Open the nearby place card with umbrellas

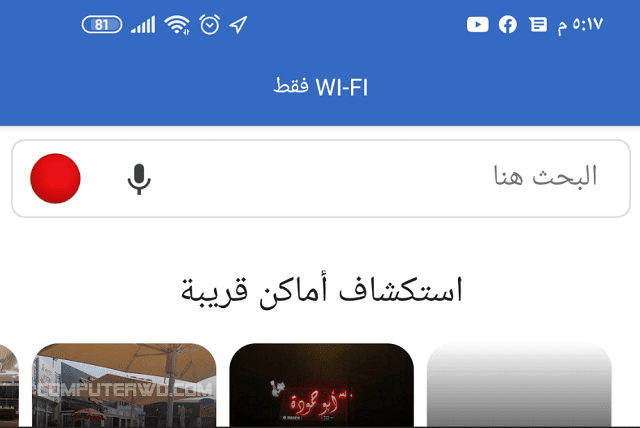pos(124,387)
